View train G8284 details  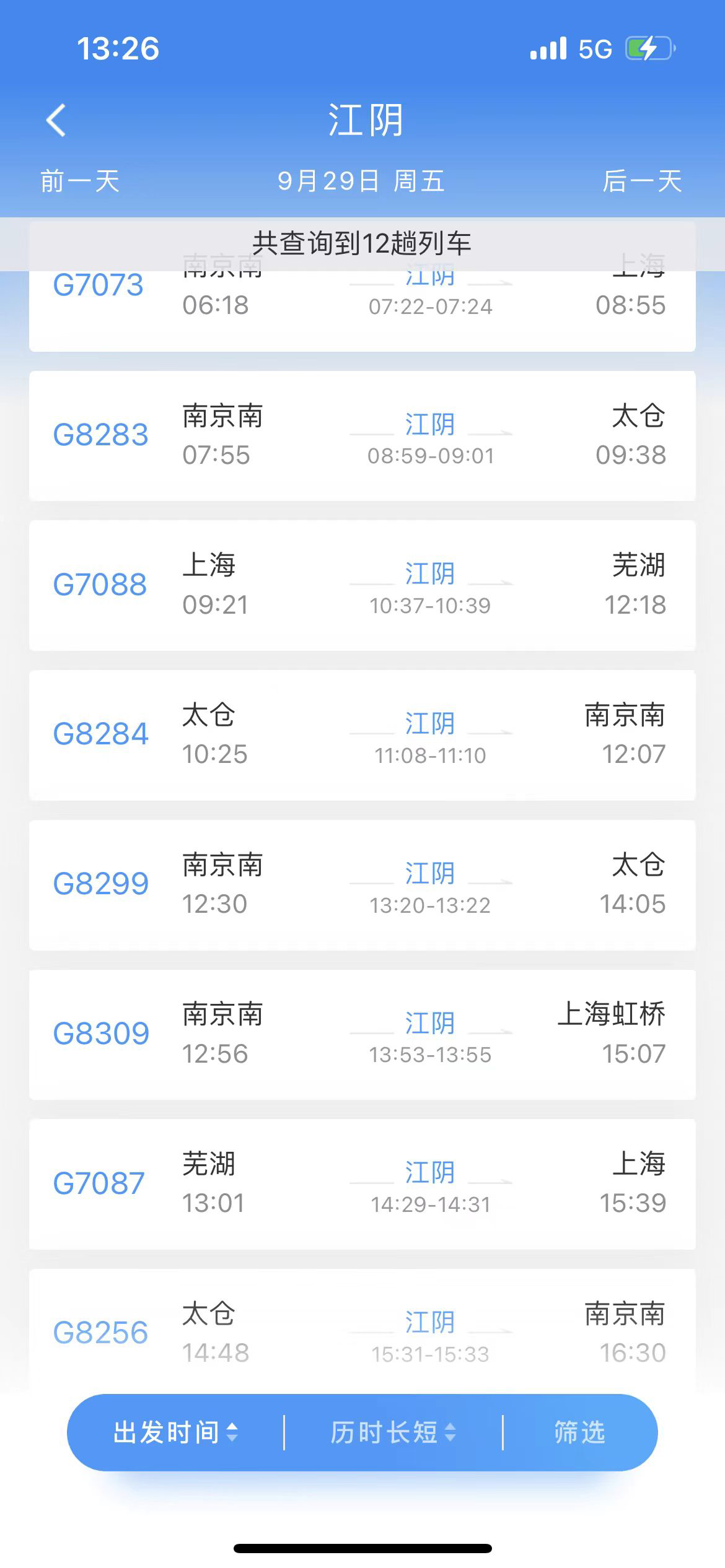coord(362,735)
